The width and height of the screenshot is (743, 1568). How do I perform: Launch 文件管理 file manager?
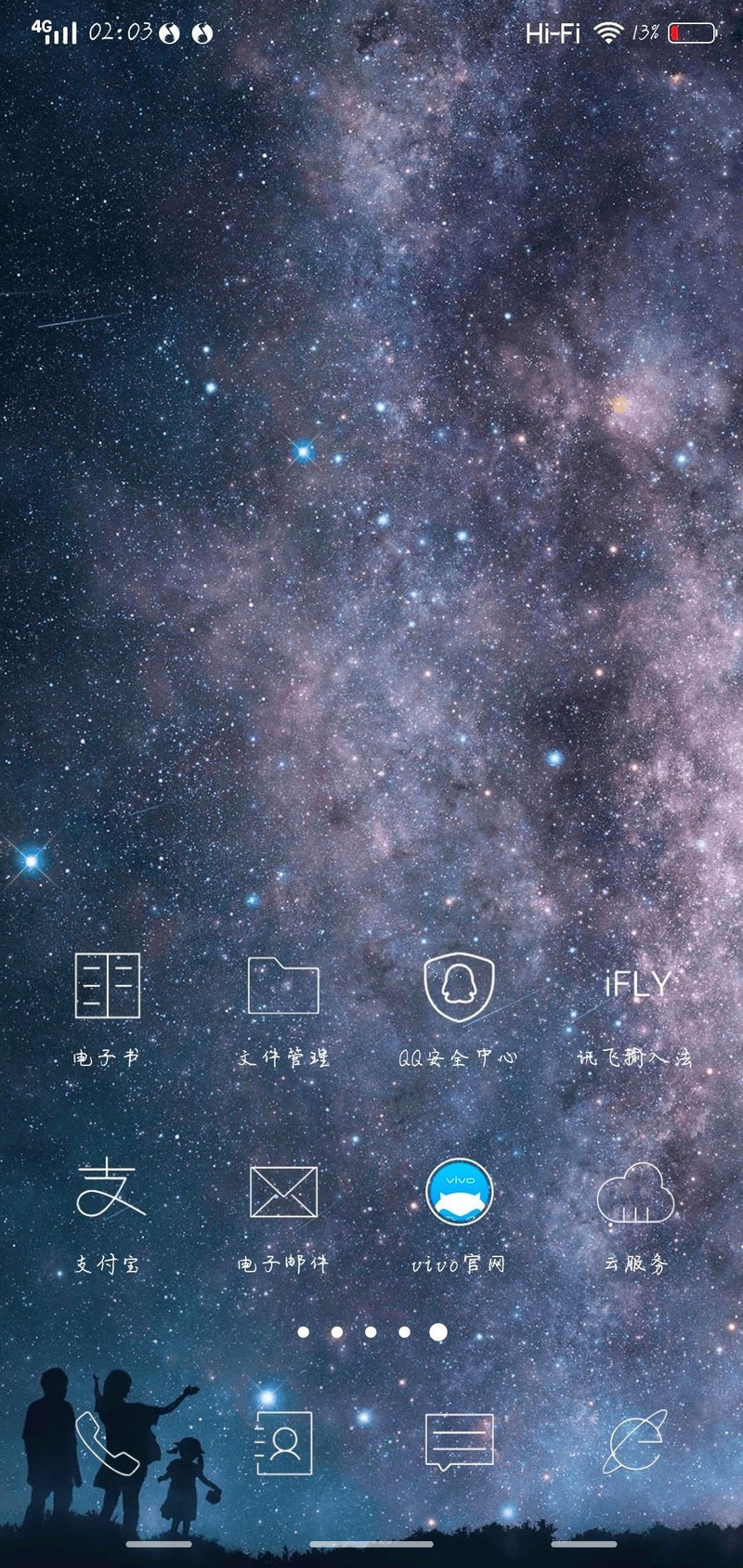(283, 986)
